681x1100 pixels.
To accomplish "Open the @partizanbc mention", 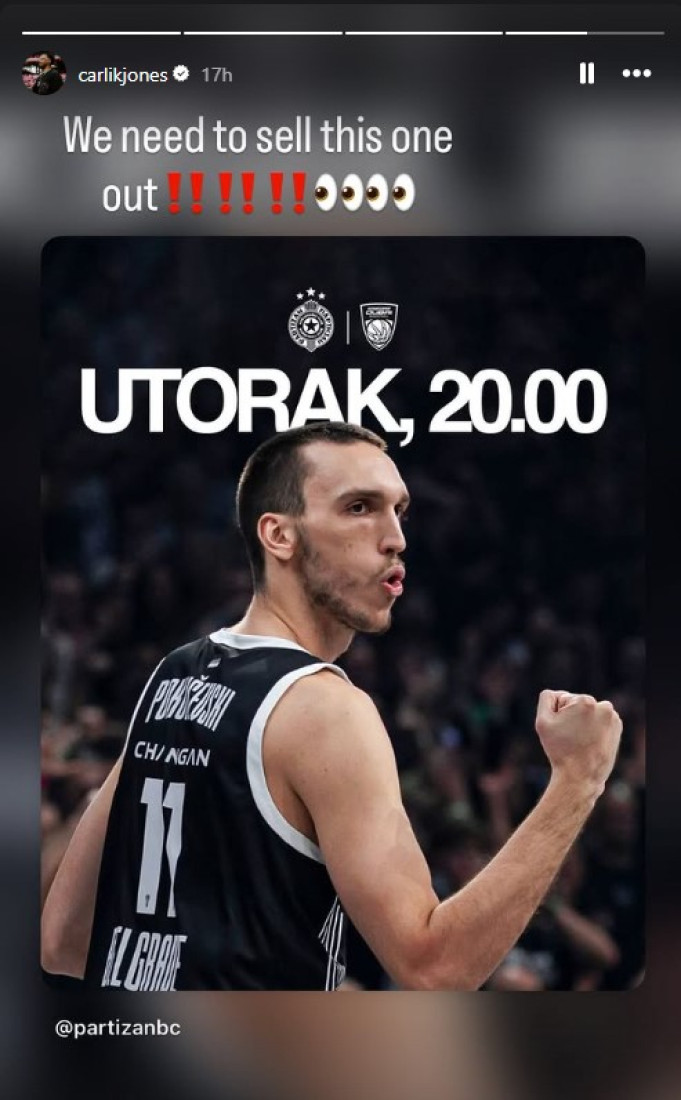I will (118, 1027).
